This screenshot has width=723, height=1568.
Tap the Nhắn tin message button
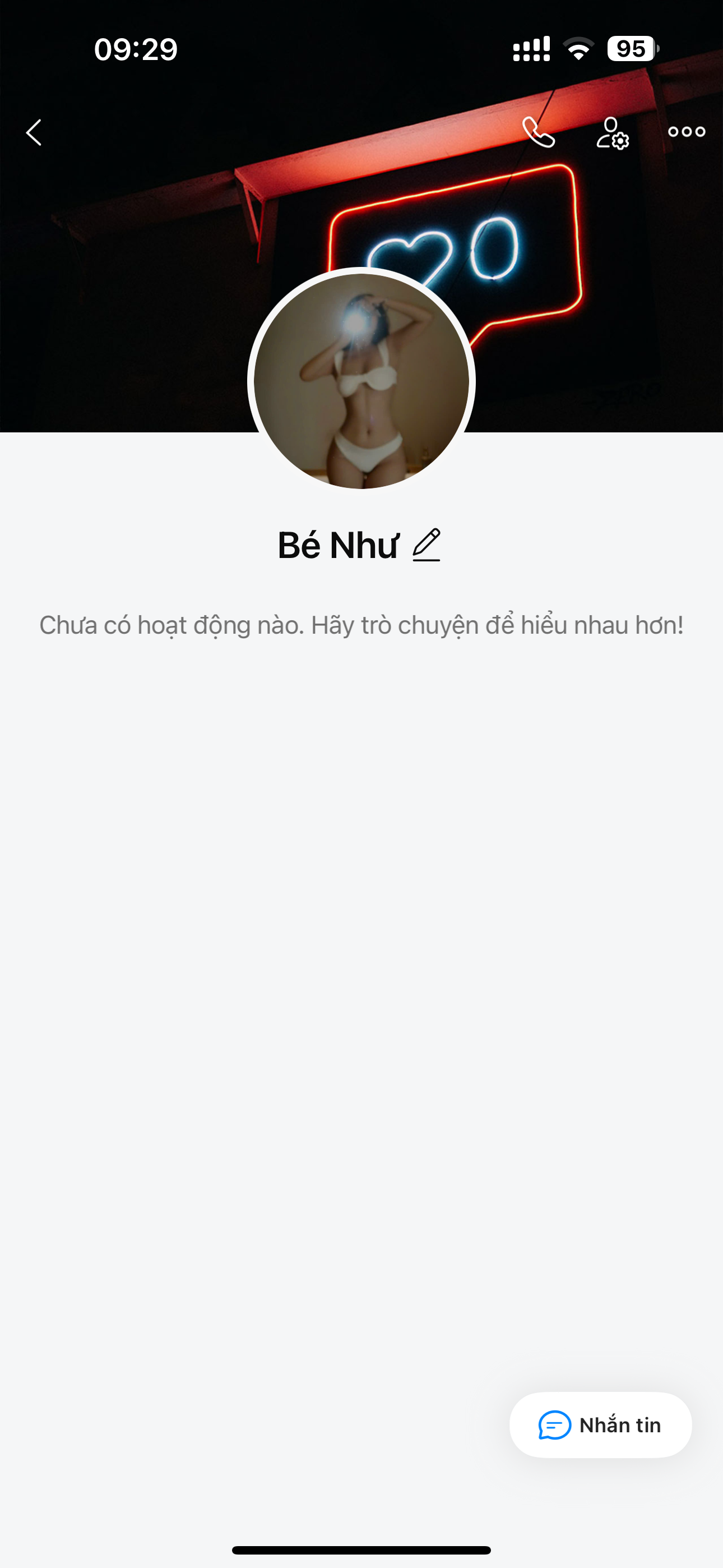coord(600,1425)
